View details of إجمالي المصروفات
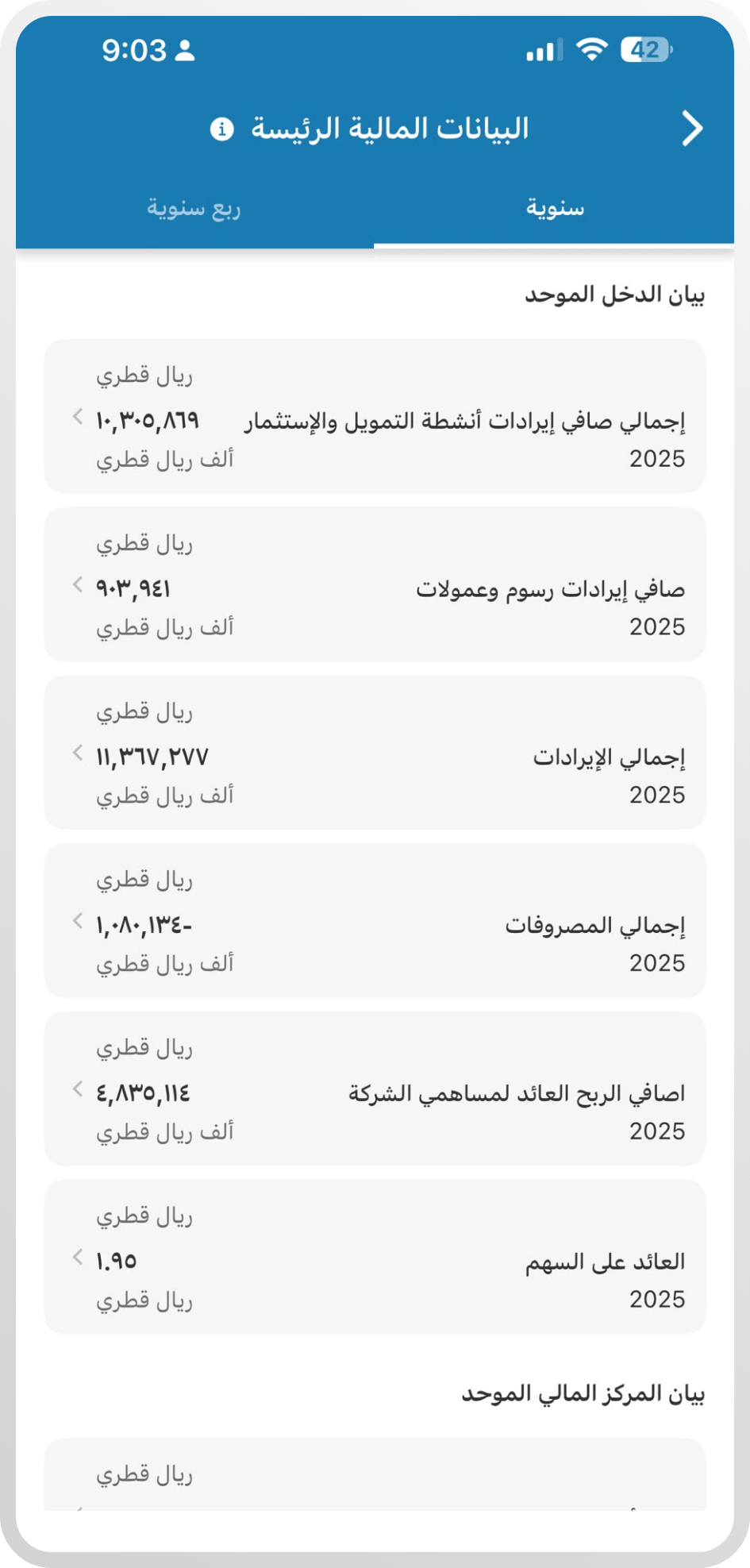This screenshot has height=1568, width=750. coord(375,922)
